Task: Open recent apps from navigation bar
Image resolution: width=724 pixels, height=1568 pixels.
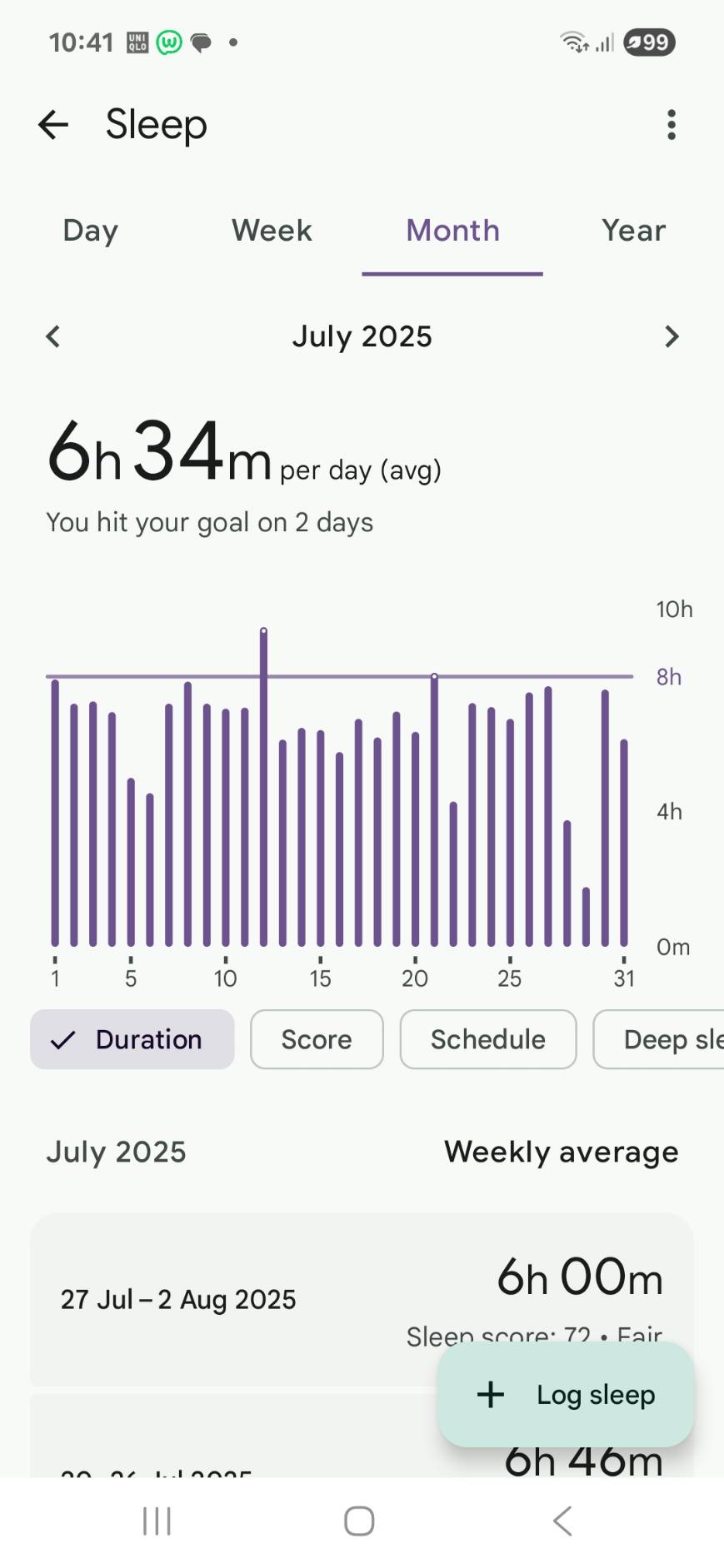Action: [157, 1521]
